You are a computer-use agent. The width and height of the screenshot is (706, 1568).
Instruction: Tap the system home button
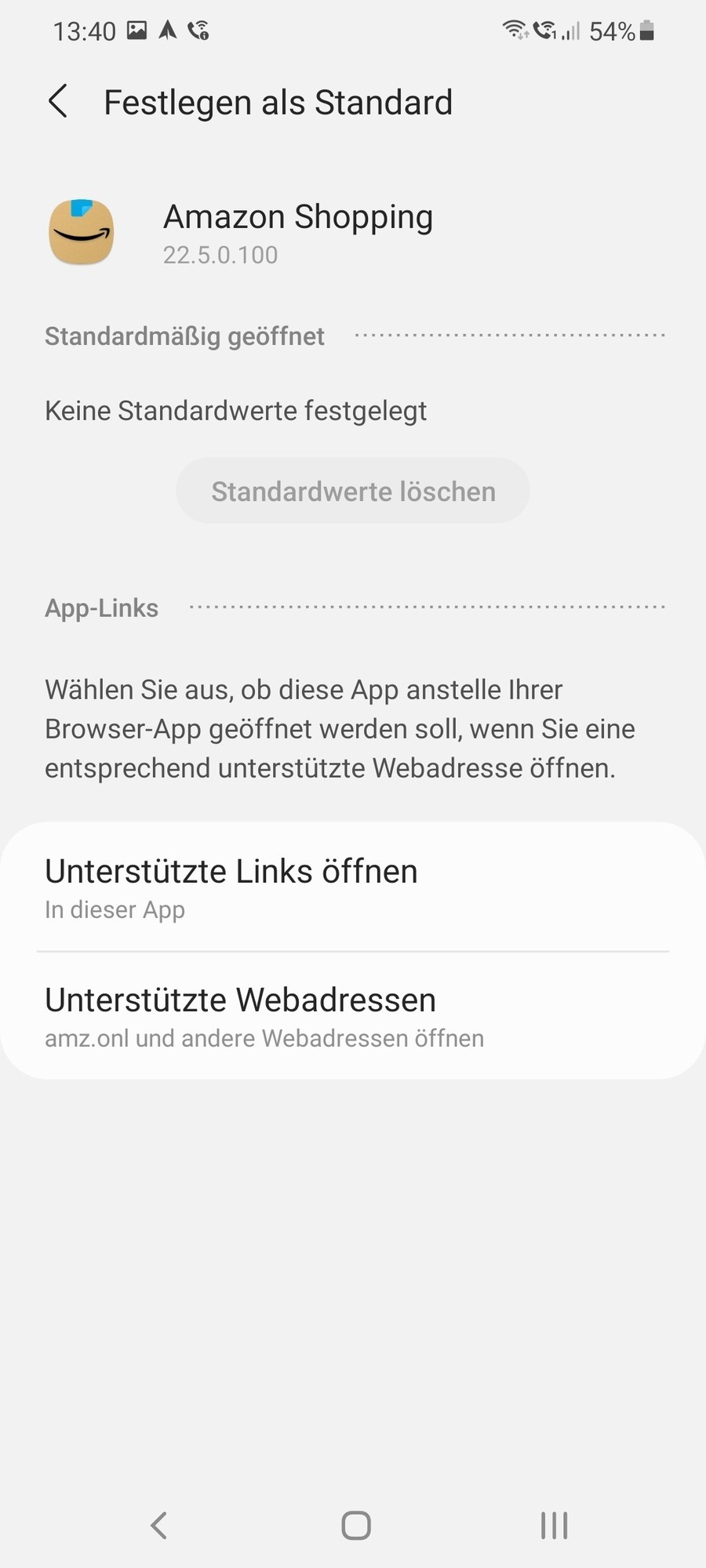pyautogui.click(x=355, y=1526)
